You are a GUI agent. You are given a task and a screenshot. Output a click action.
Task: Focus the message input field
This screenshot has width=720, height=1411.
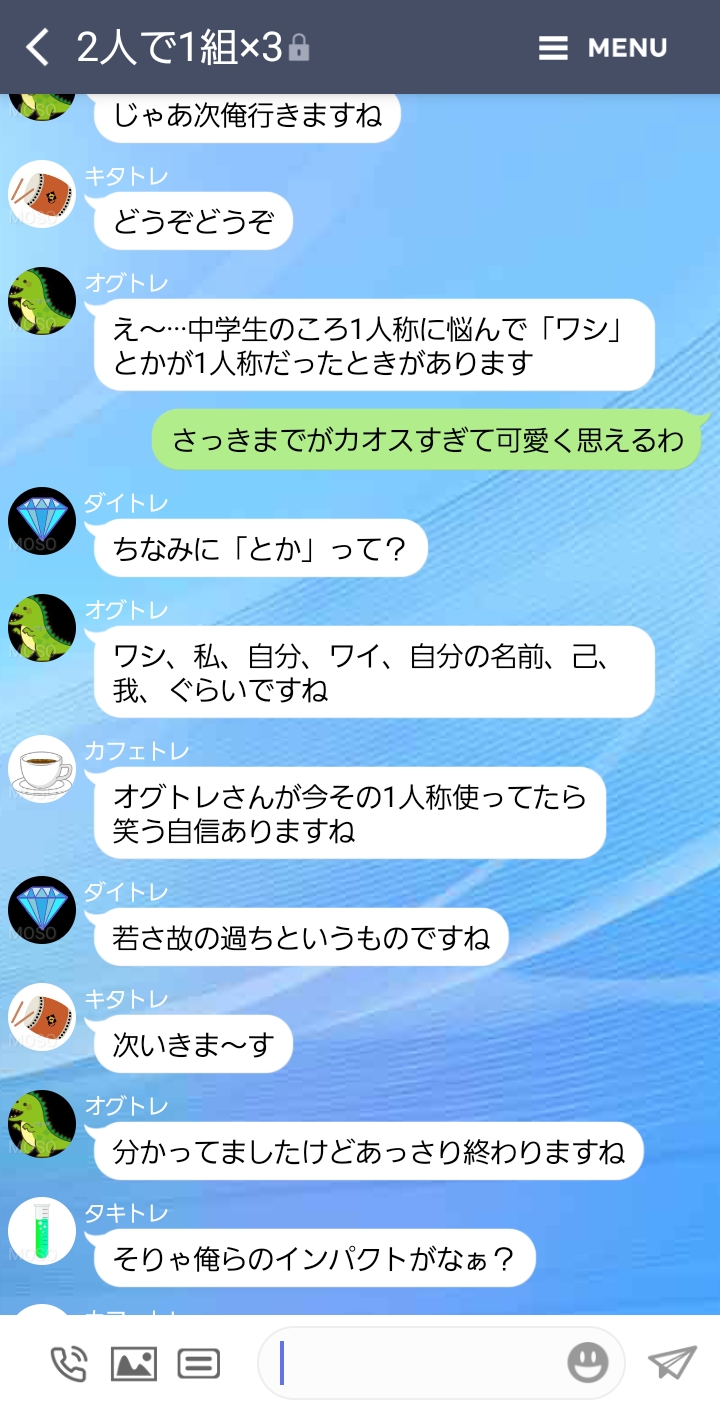pos(420,1363)
